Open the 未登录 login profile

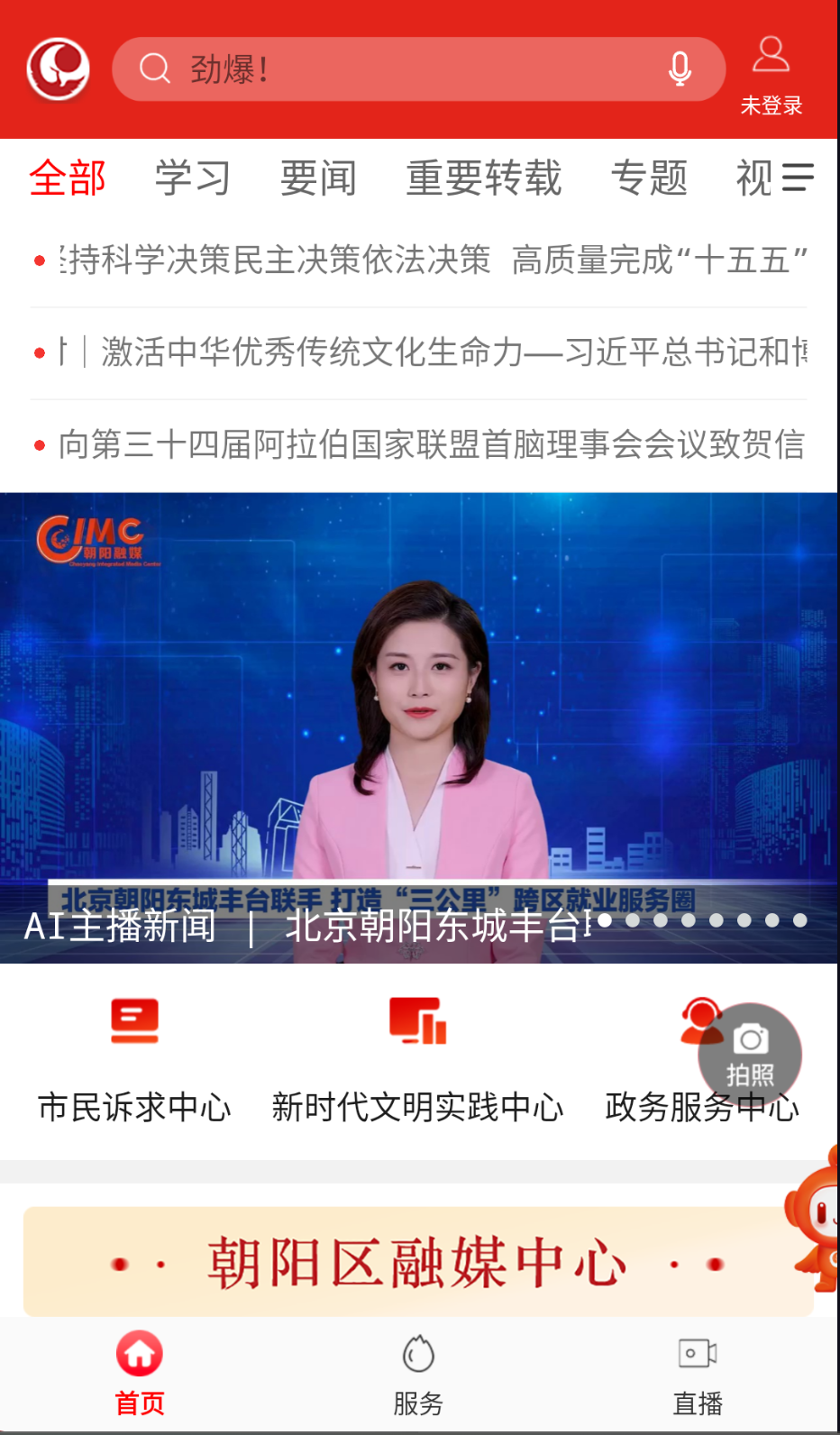tap(771, 76)
